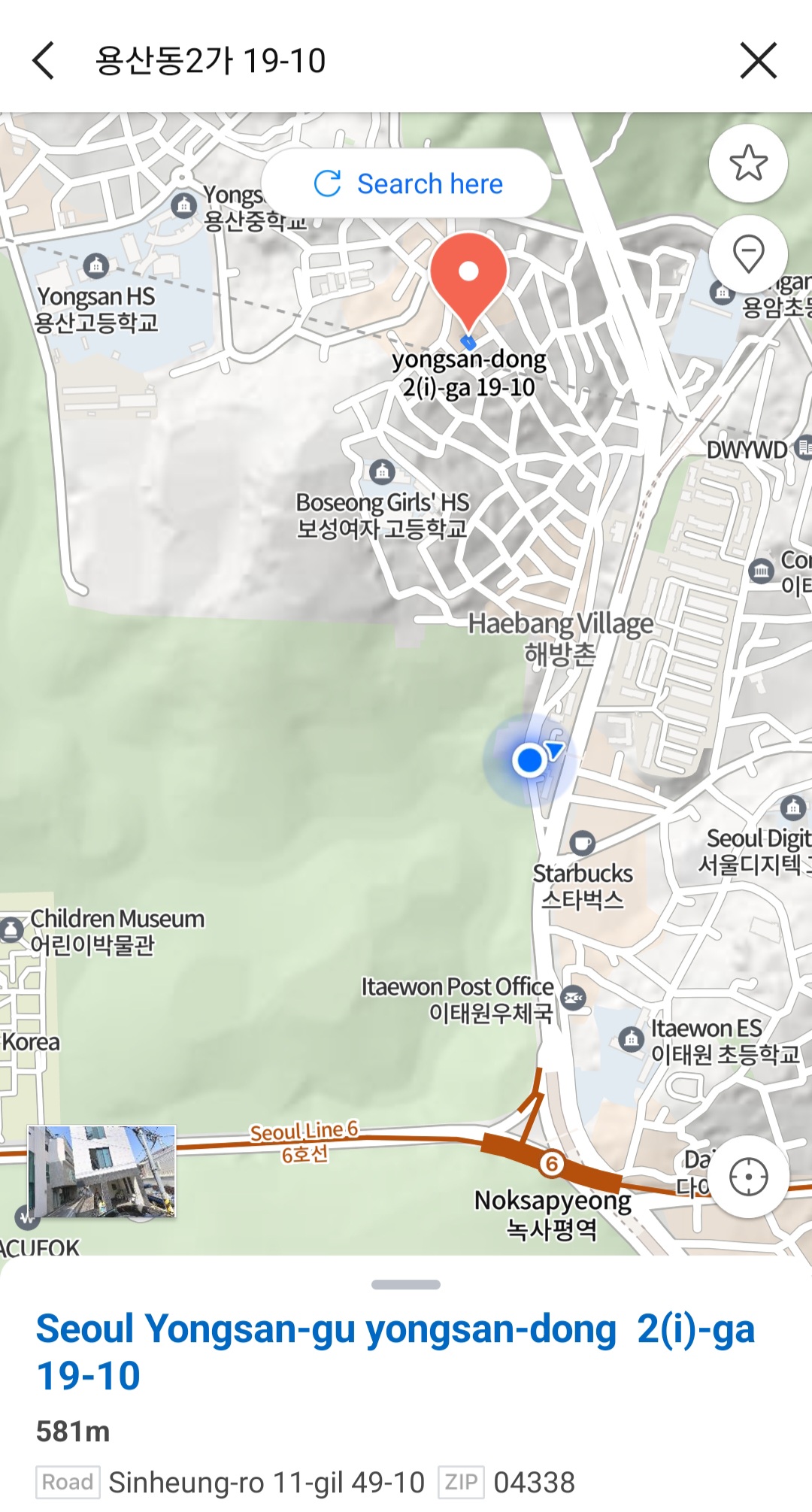Go back using the top-left arrow
The width and height of the screenshot is (812, 1512).
[x=44, y=61]
